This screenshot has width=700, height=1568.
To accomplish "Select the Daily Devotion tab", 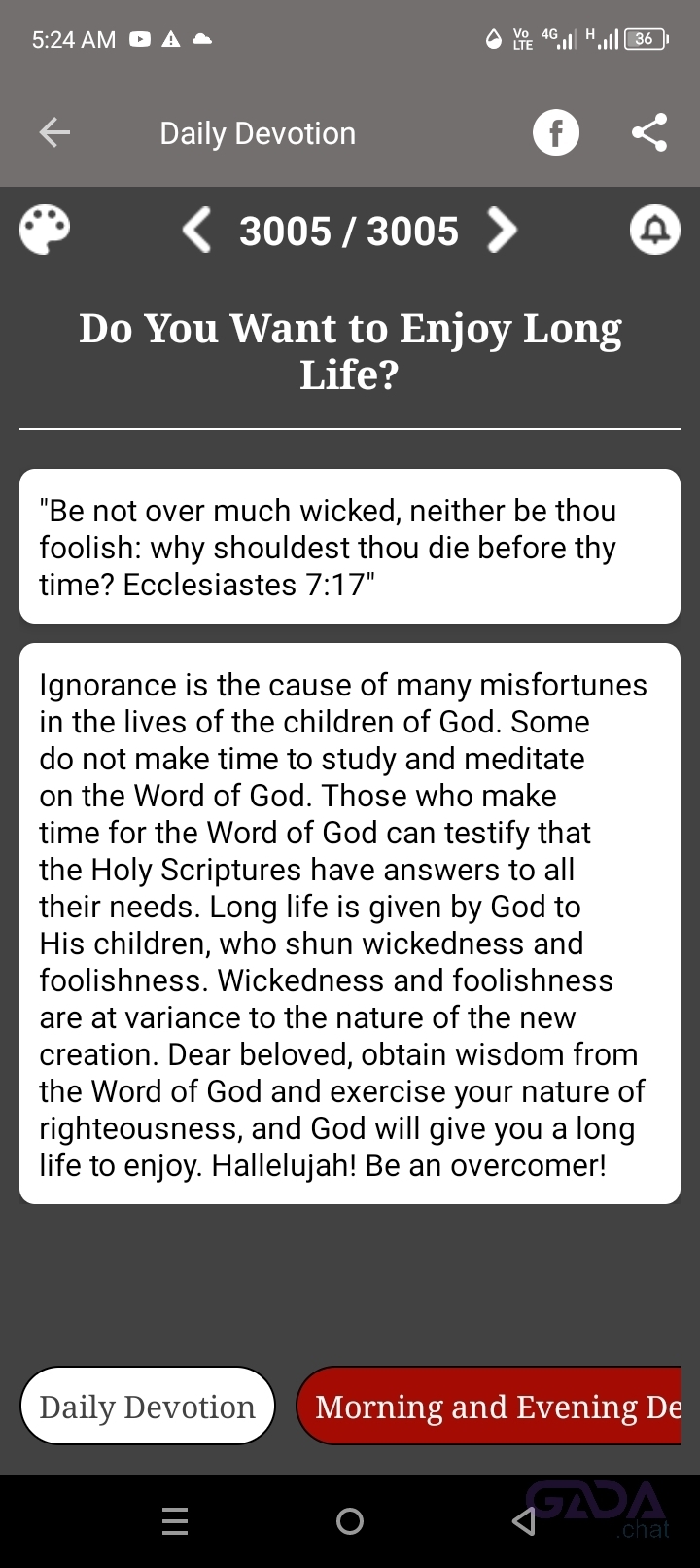I will tap(148, 1406).
